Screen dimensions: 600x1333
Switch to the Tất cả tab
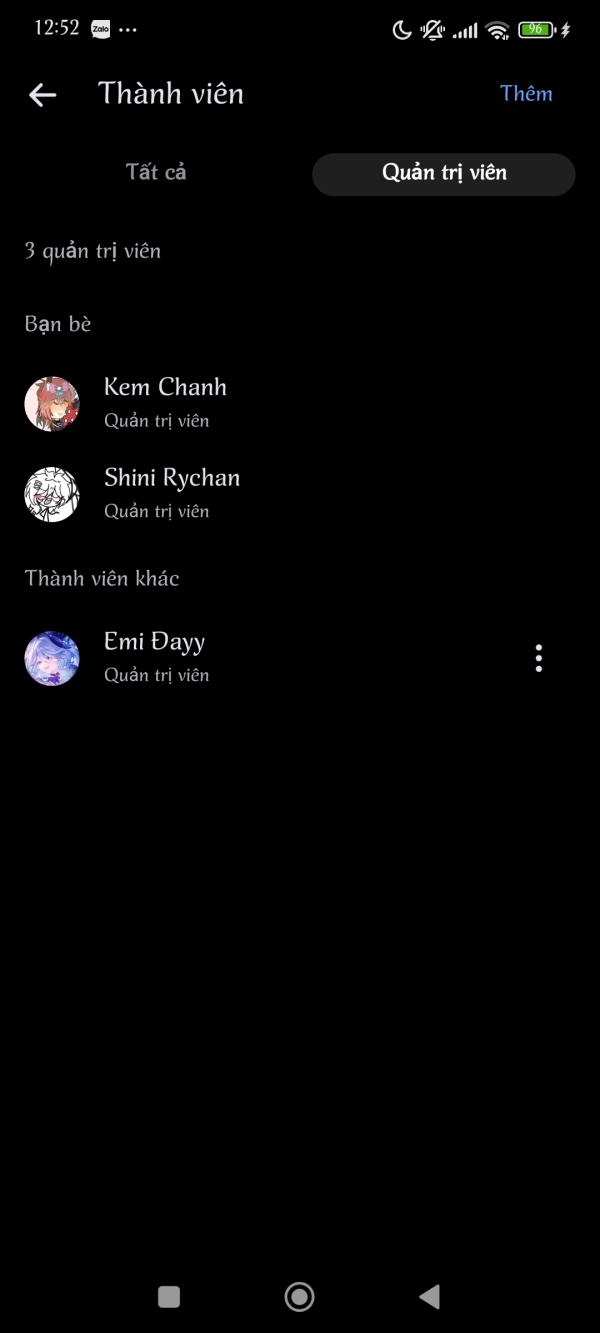(x=156, y=173)
